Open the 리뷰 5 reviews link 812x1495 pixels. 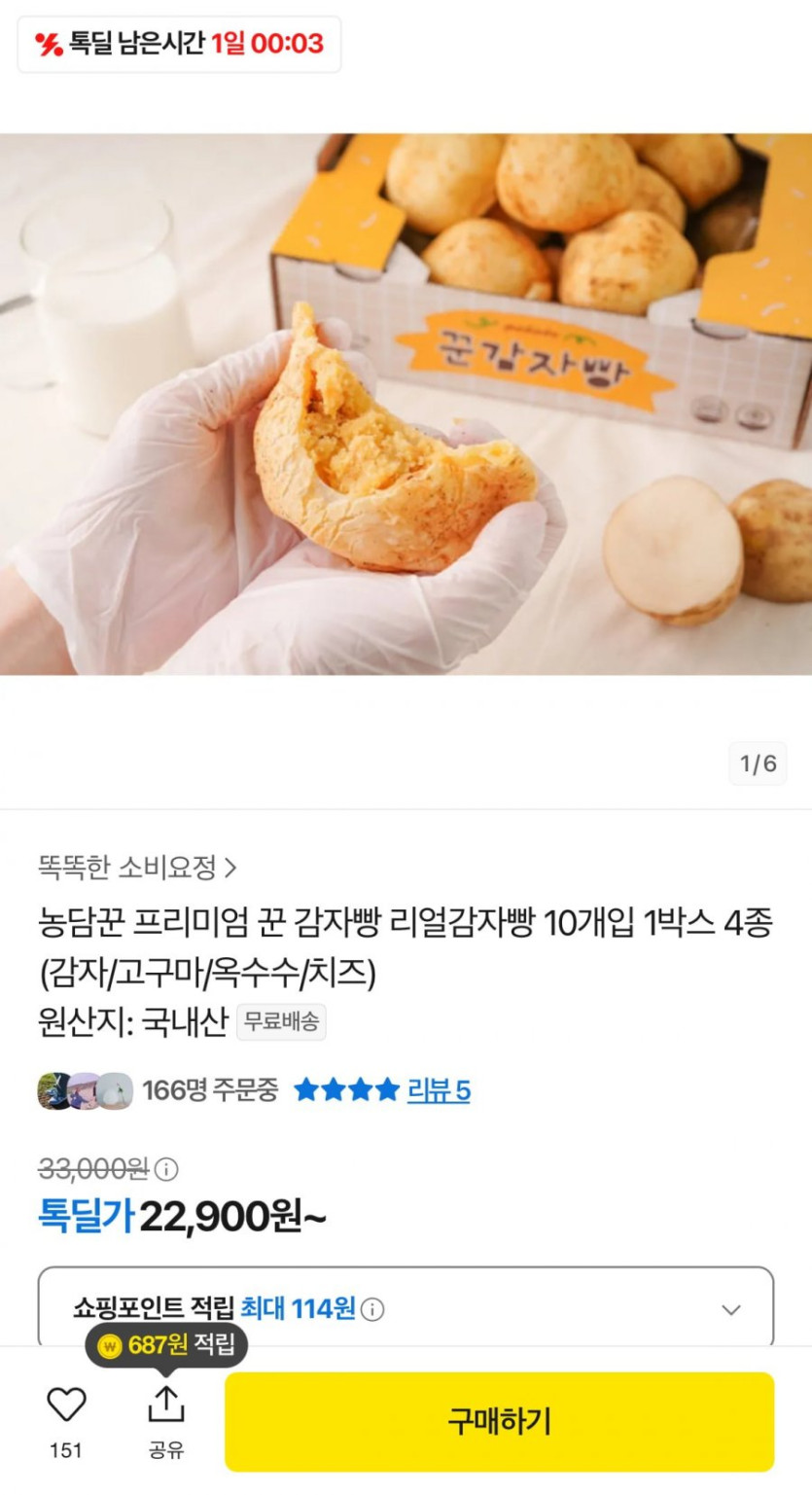(x=438, y=1090)
